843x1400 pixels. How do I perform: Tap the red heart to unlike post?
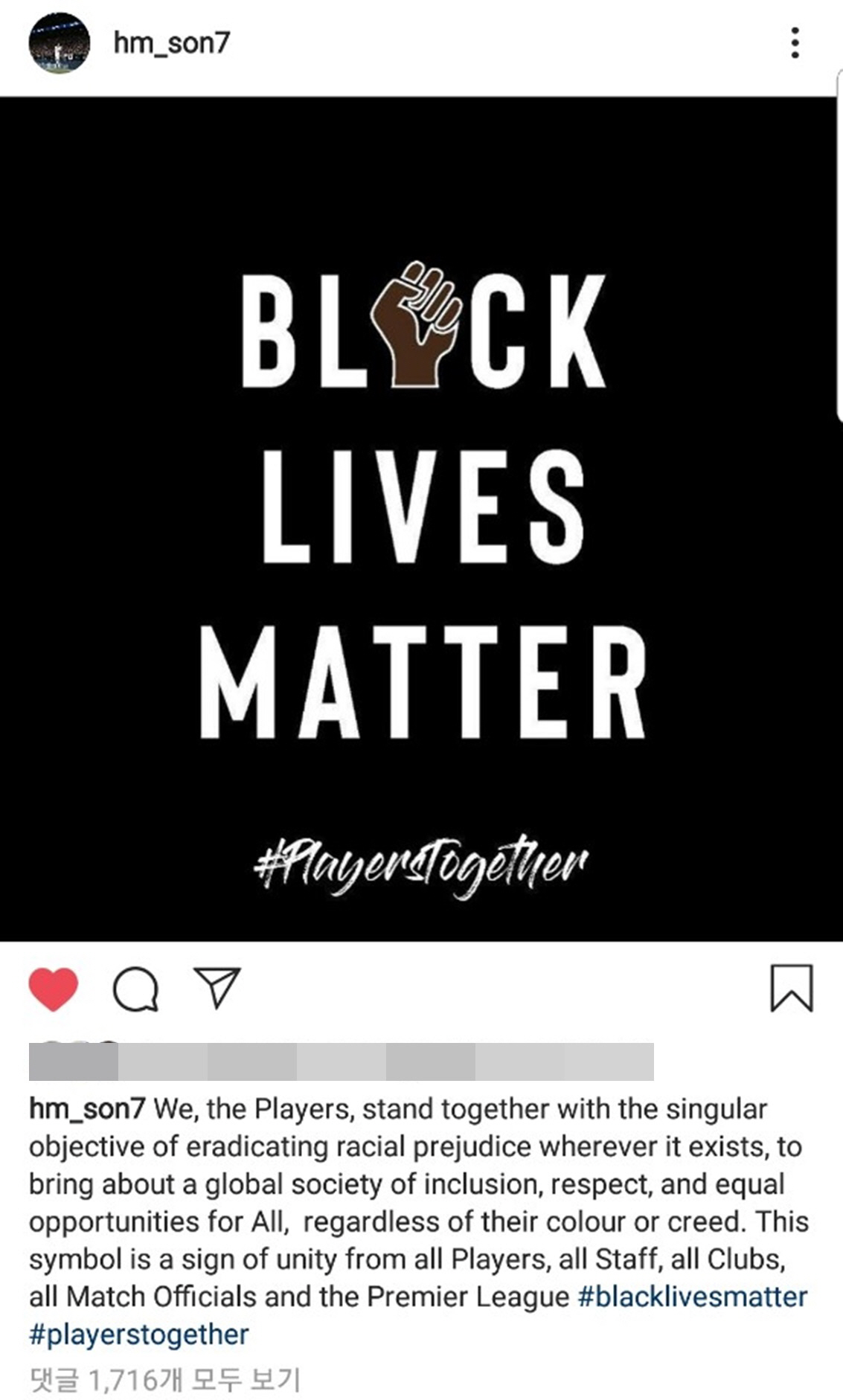54,989
